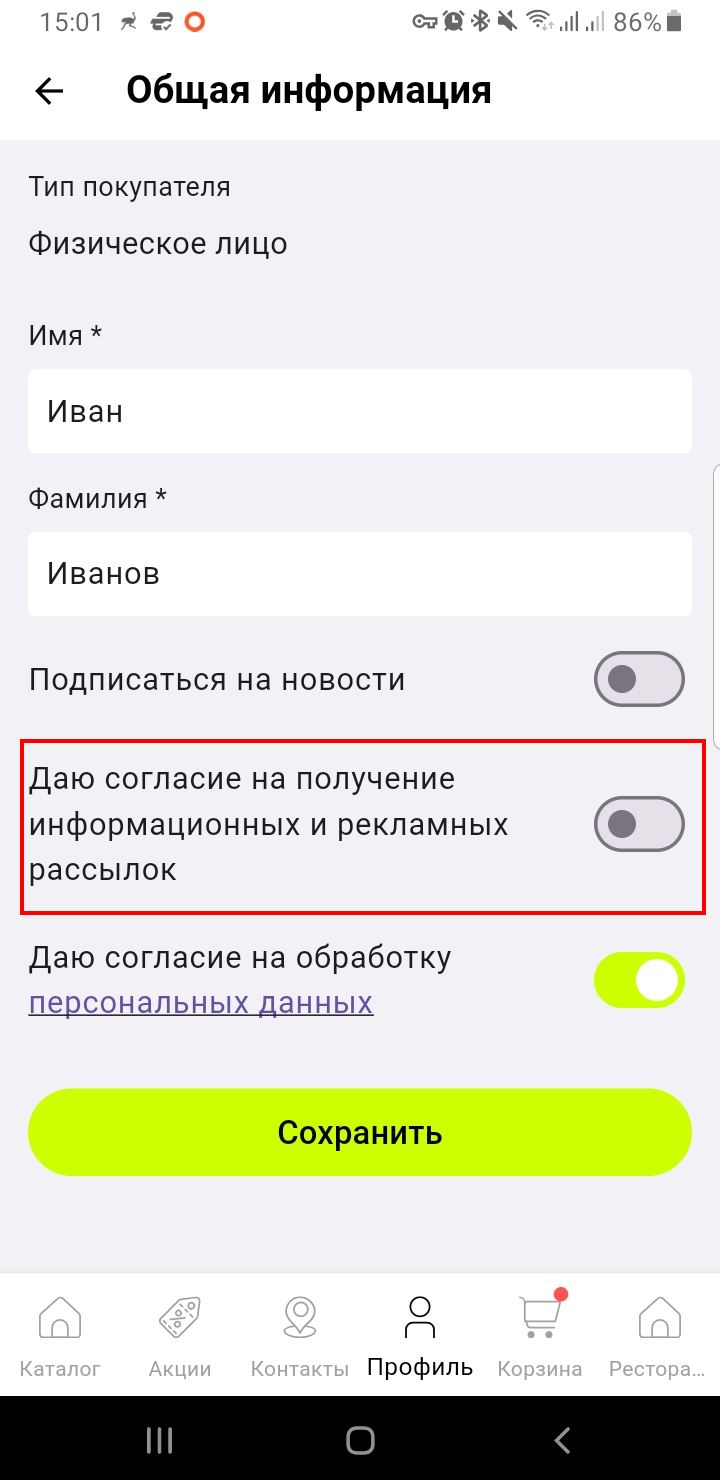The height and width of the screenshot is (1480, 720).
Task: Open the персональных данных link
Action: coord(201,1002)
